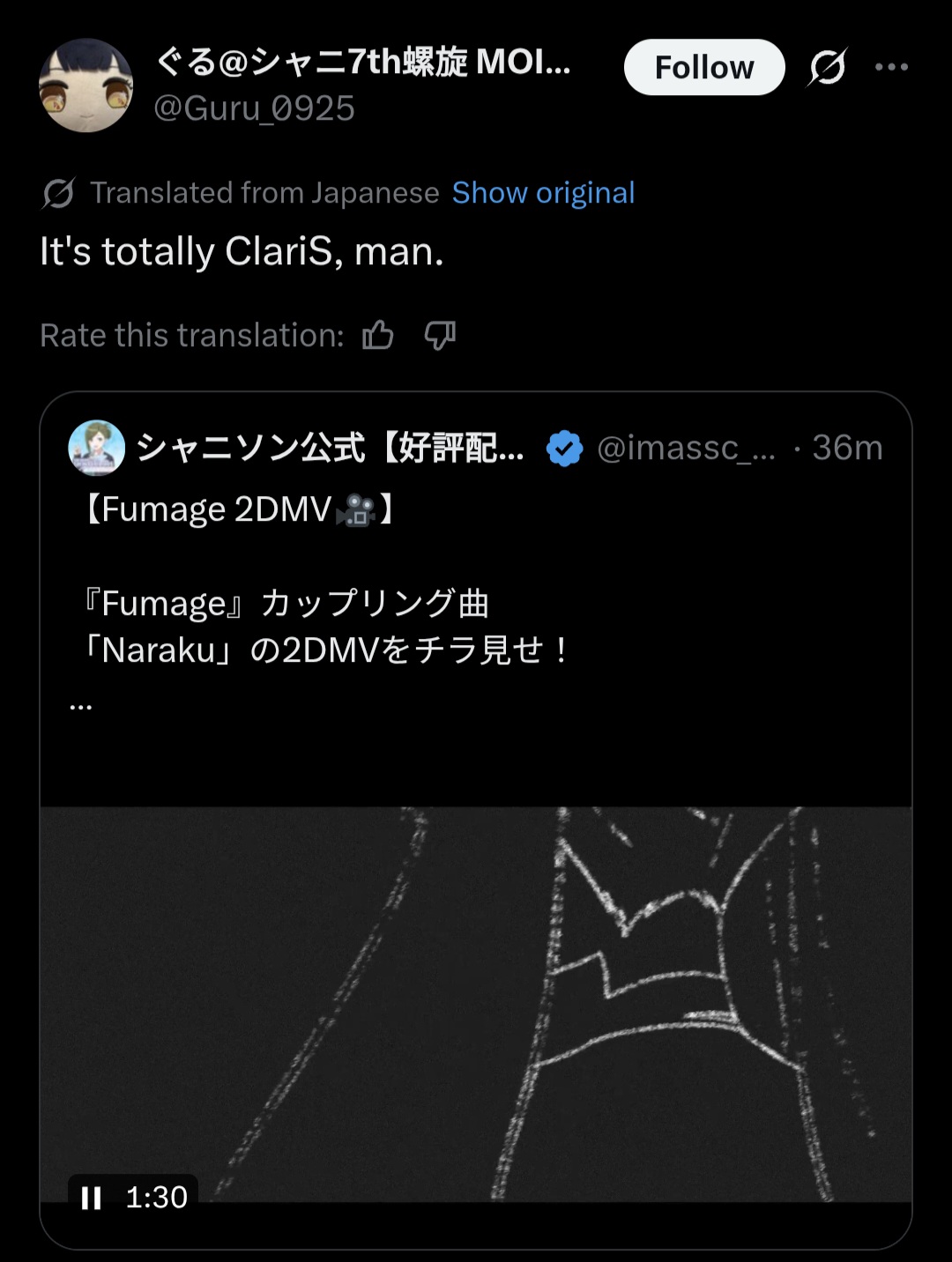Open the Grok icon beside Follow
Image resolution: width=952 pixels, height=1262 pixels.
[827, 67]
